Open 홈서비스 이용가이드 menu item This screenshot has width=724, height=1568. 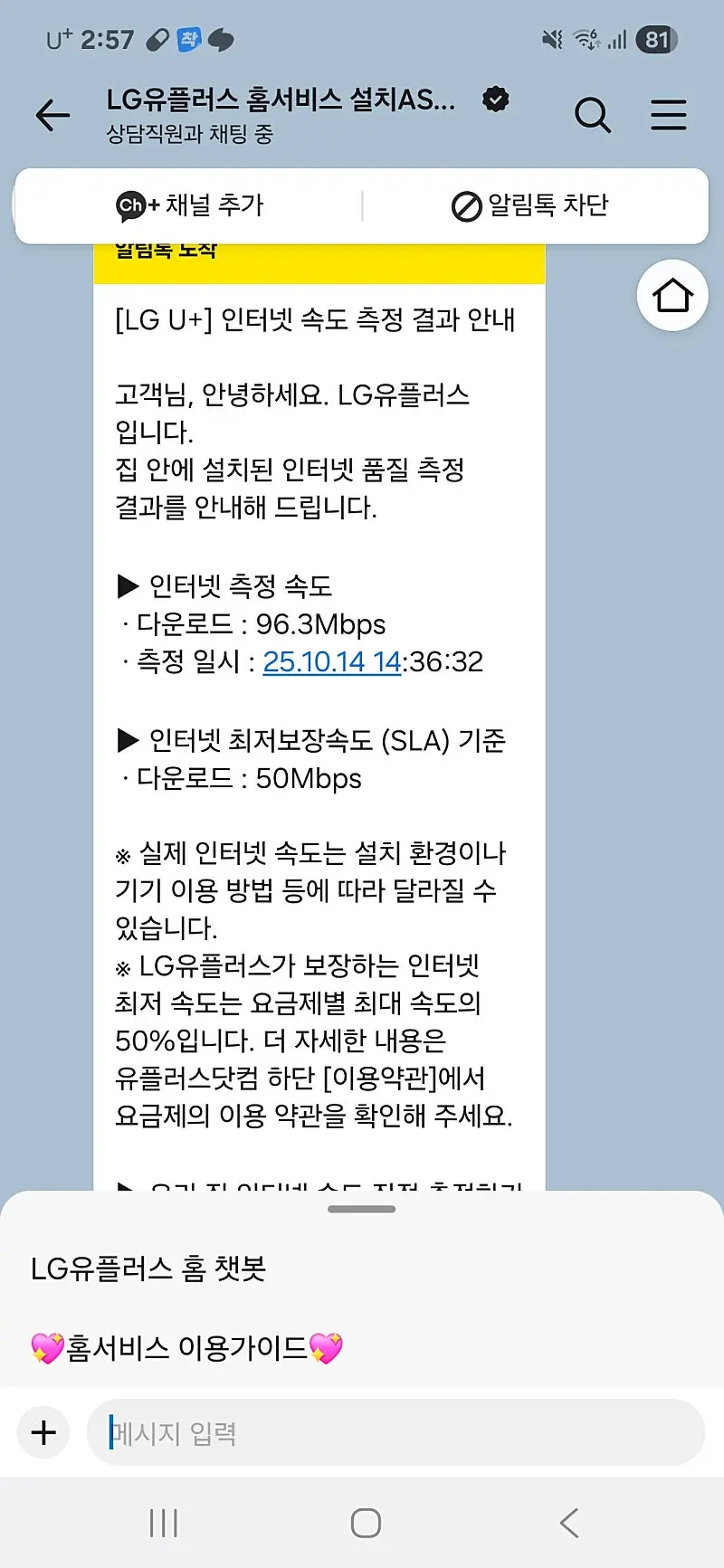tap(186, 1348)
